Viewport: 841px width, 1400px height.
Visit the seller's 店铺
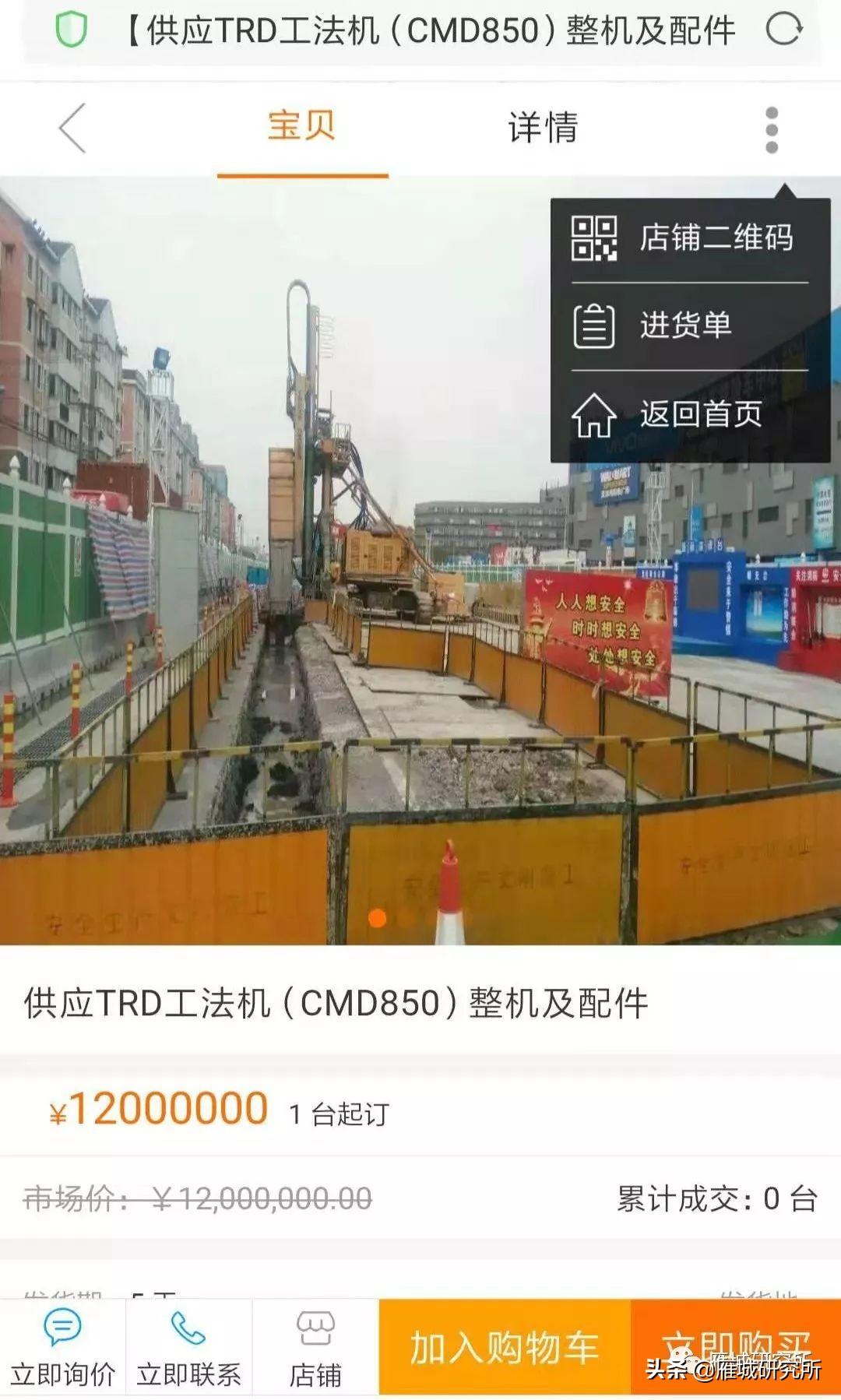(x=315, y=1348)
